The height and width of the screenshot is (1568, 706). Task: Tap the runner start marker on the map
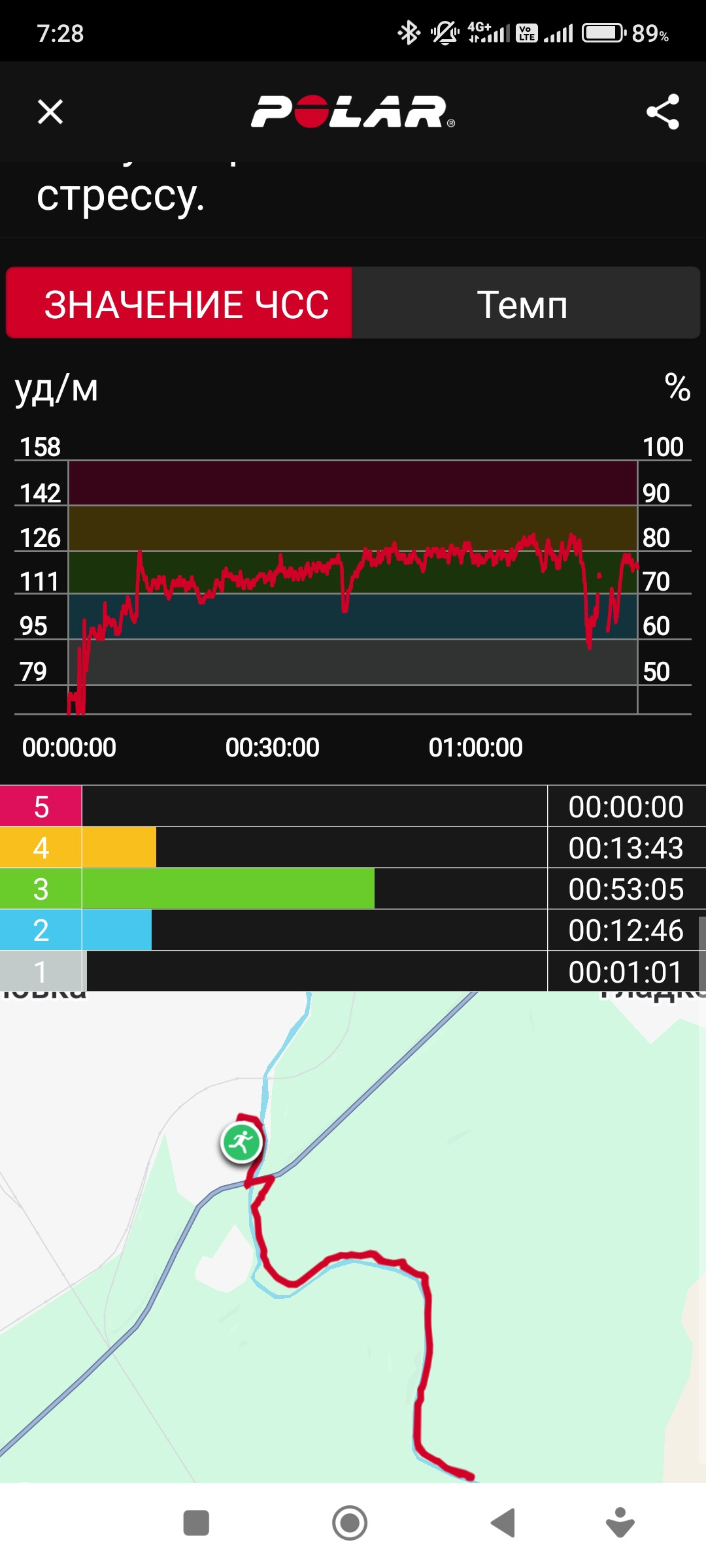[242, 1143]
